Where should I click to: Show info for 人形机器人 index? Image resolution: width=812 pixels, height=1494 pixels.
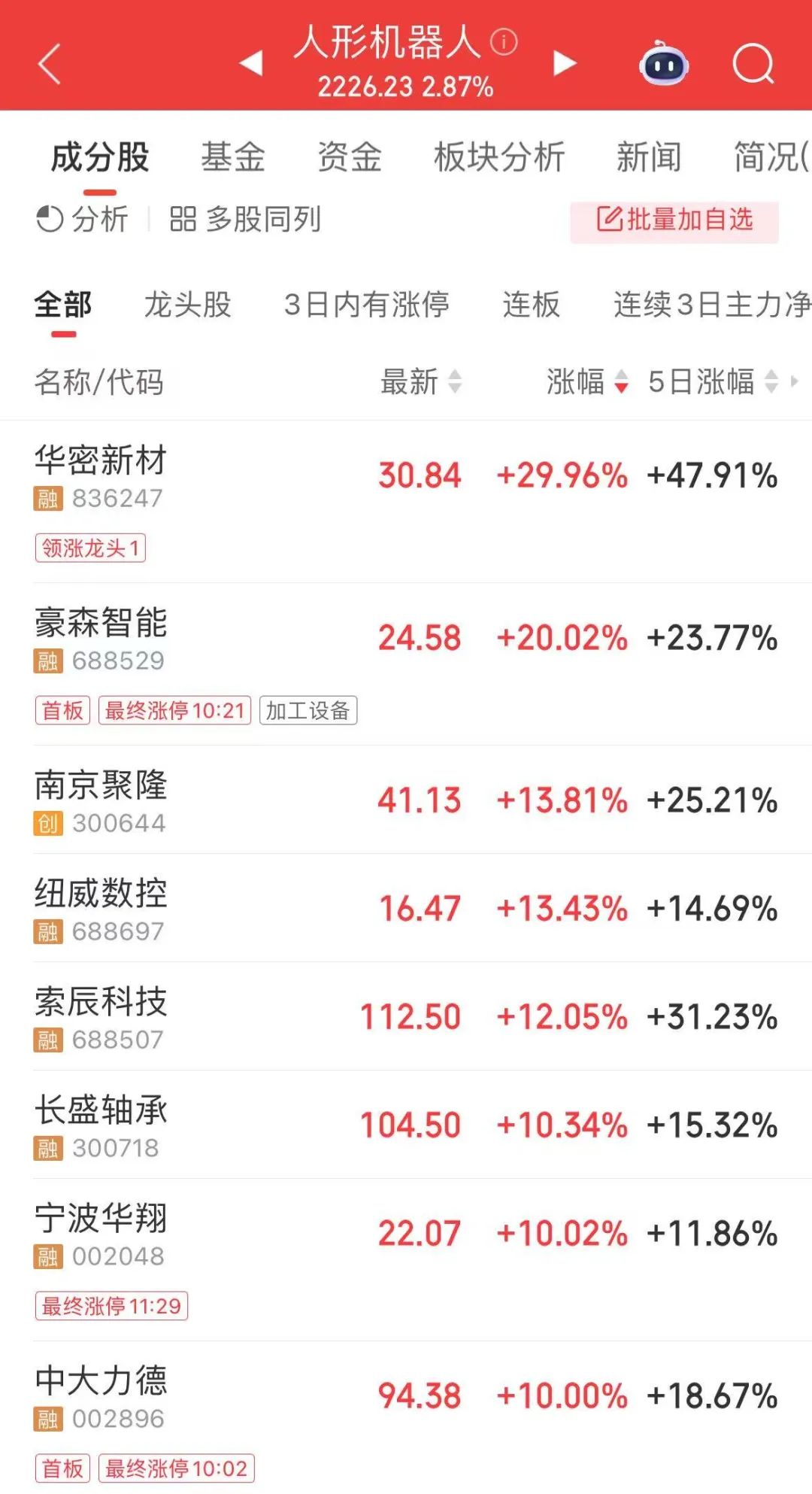504,42
